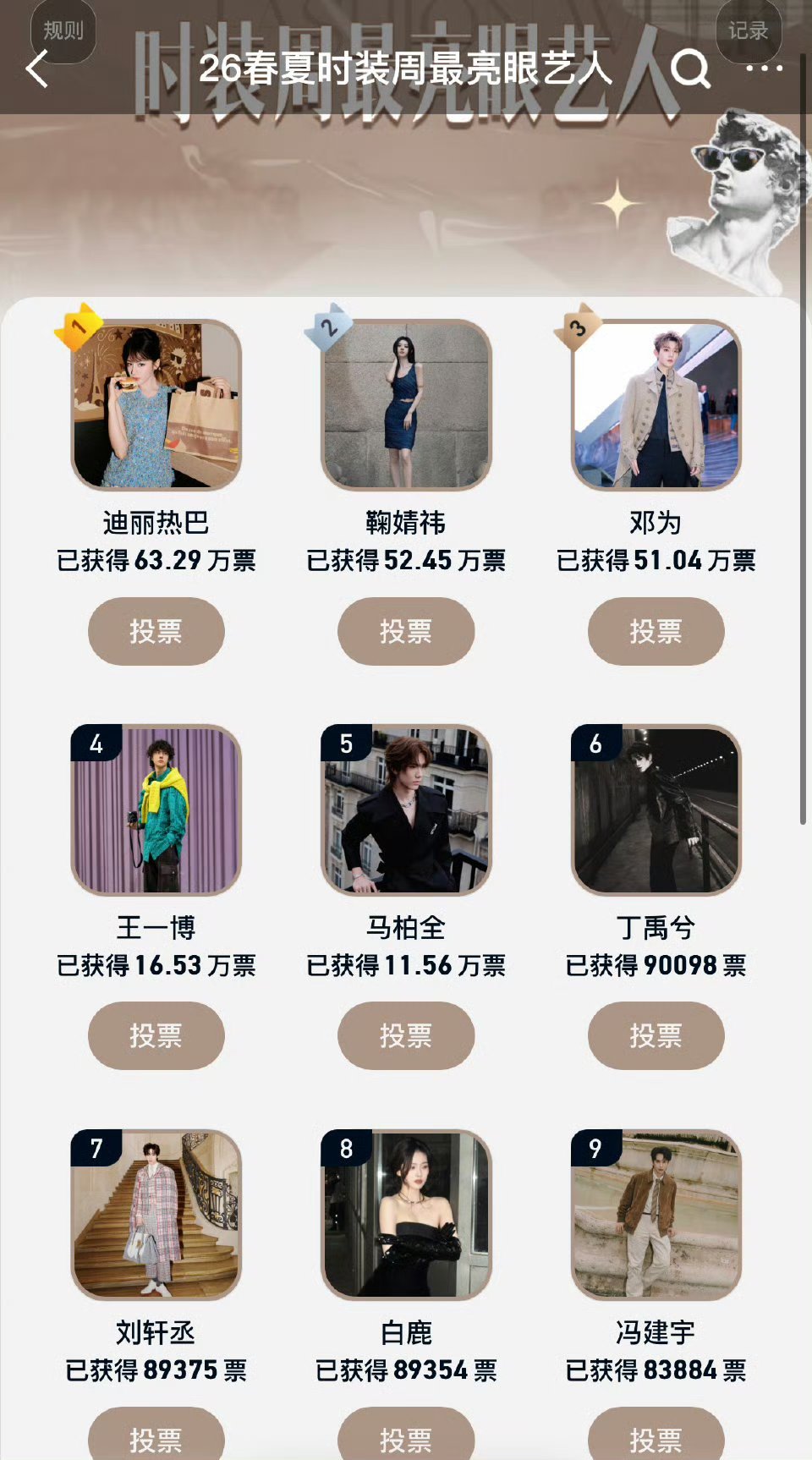Screen dimensions: 812x1460
Task: Open the three-dot overflow menu
Action: [765, 68]
